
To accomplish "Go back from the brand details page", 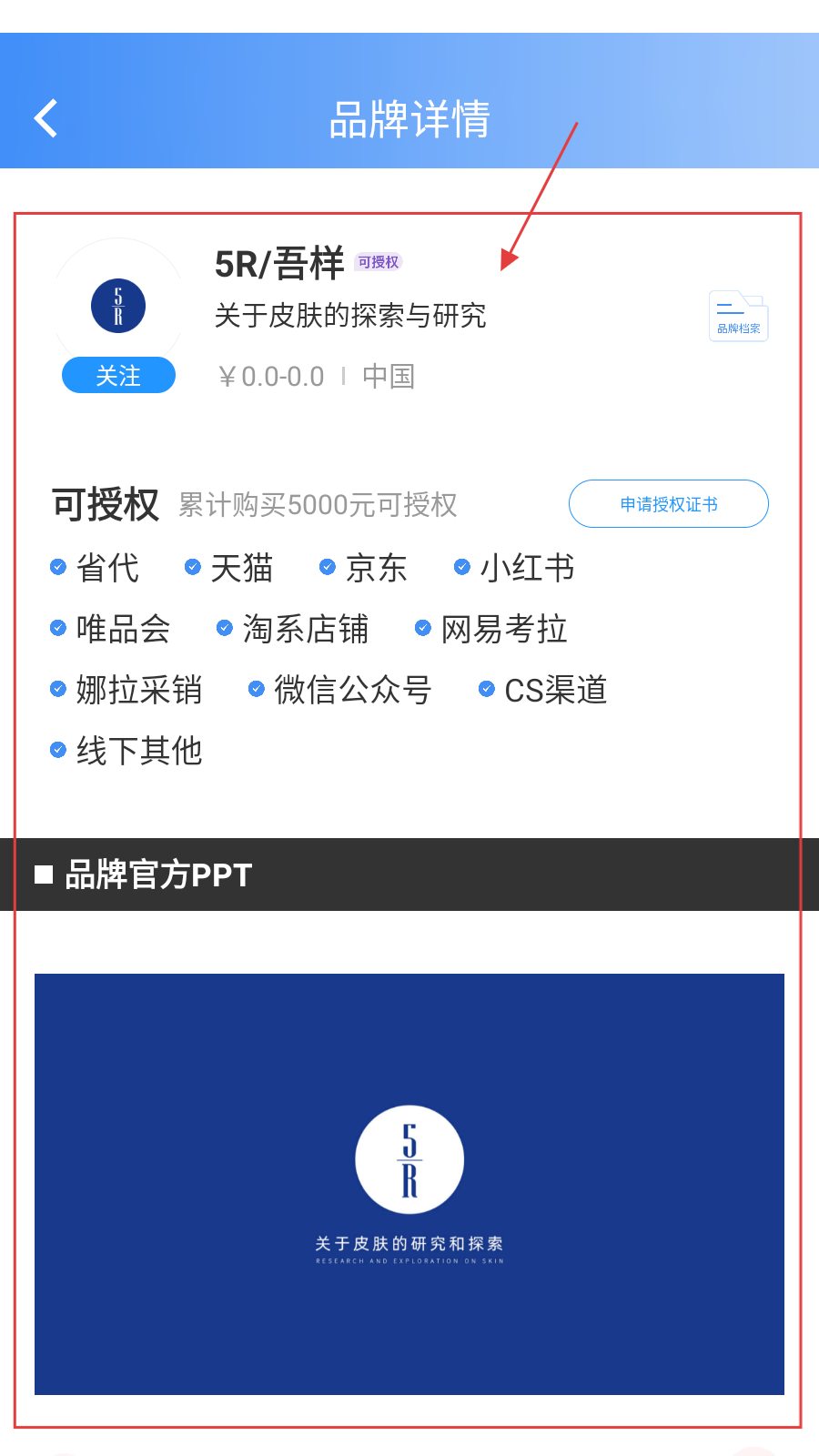I will (45, 118).
